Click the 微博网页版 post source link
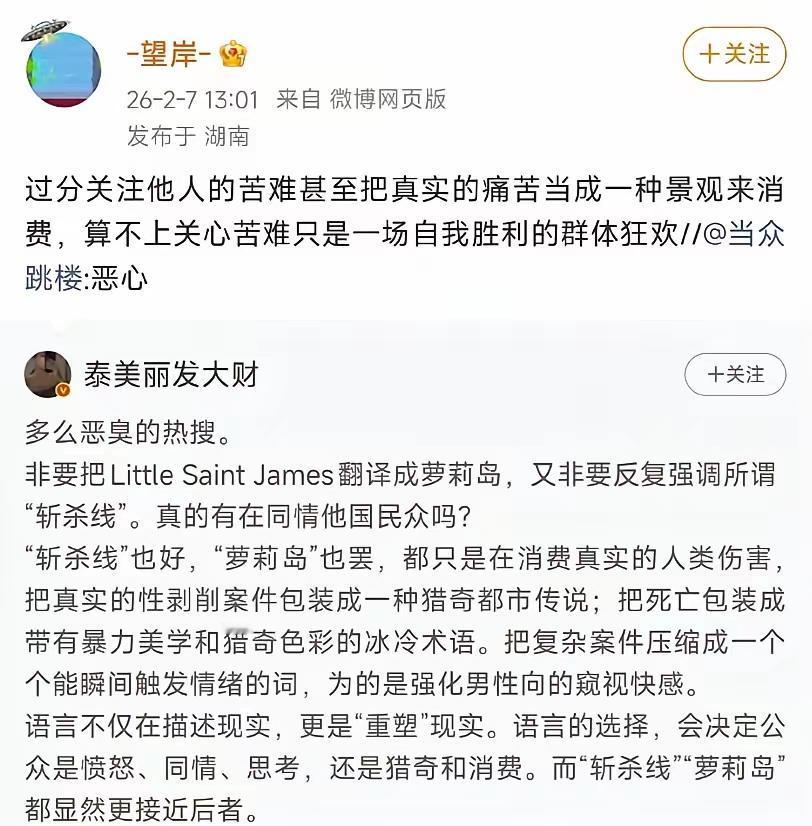The image size is (812, 826). 388,99
